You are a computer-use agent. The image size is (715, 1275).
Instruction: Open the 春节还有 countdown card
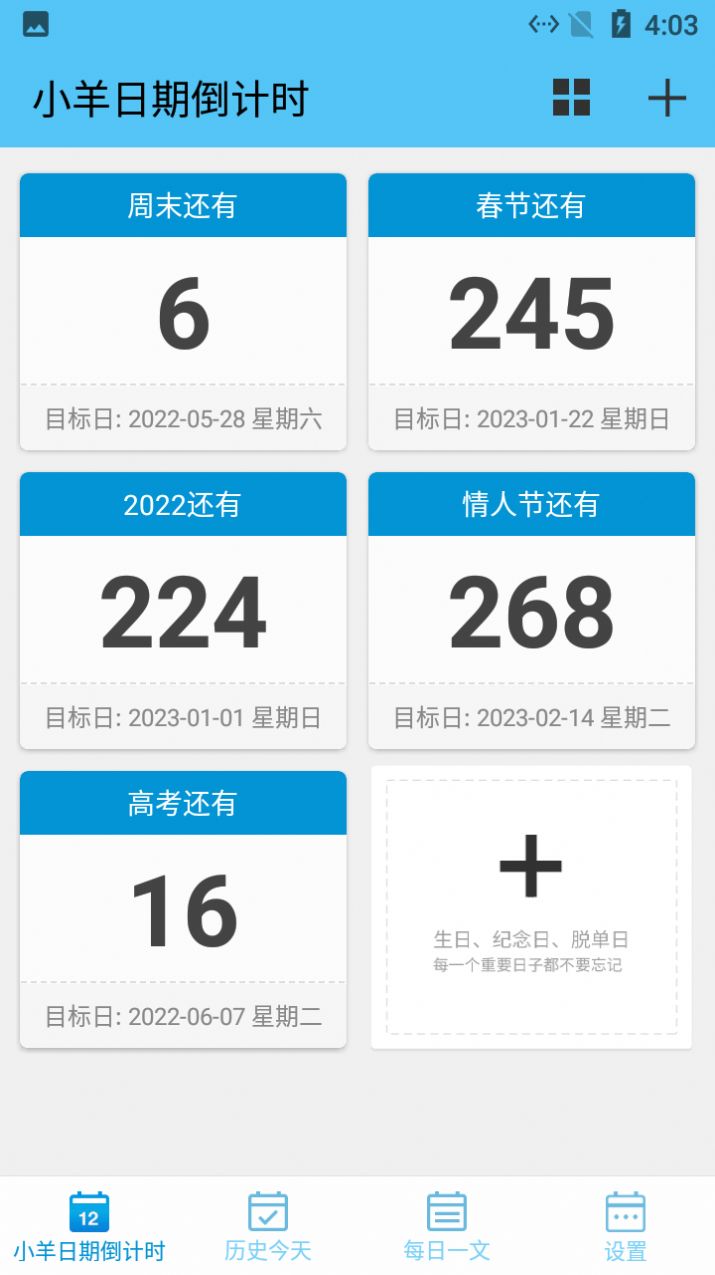click(531, 312)
